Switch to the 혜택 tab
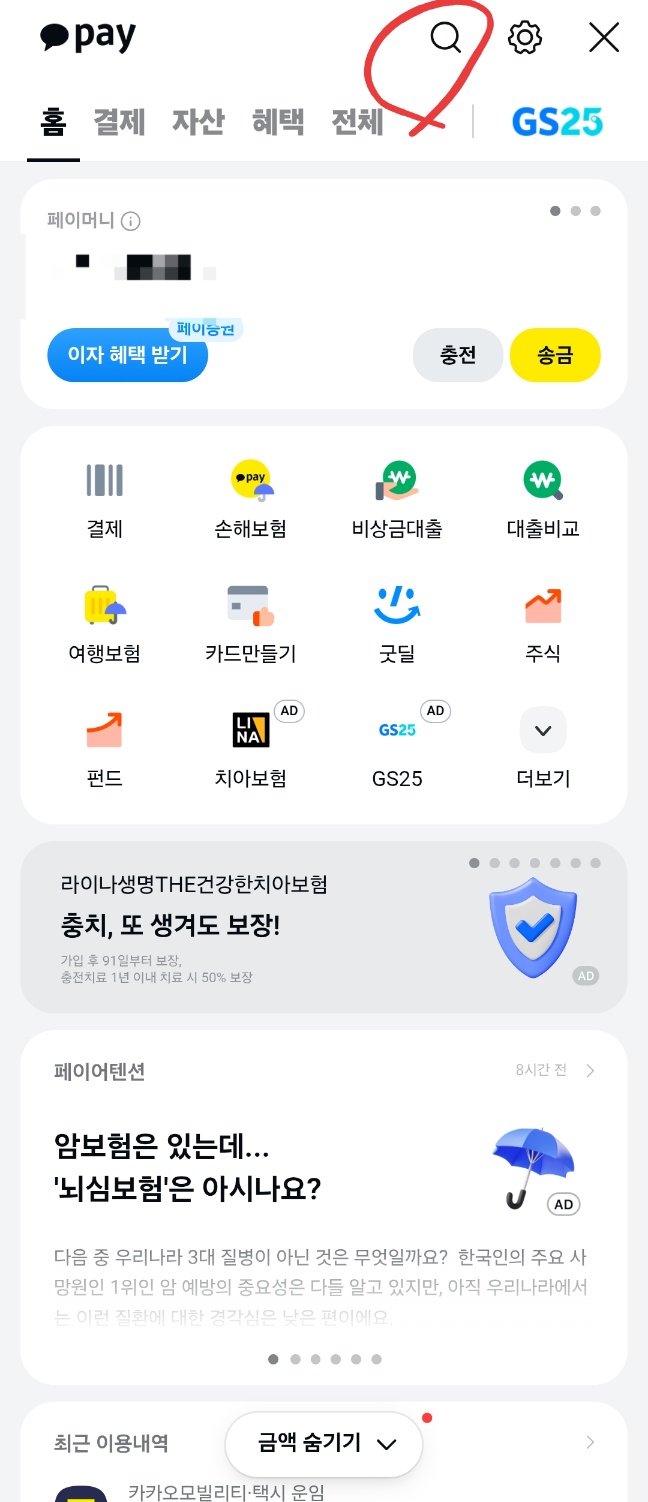Screen dimensions: 648x1502 pos(278,122)
